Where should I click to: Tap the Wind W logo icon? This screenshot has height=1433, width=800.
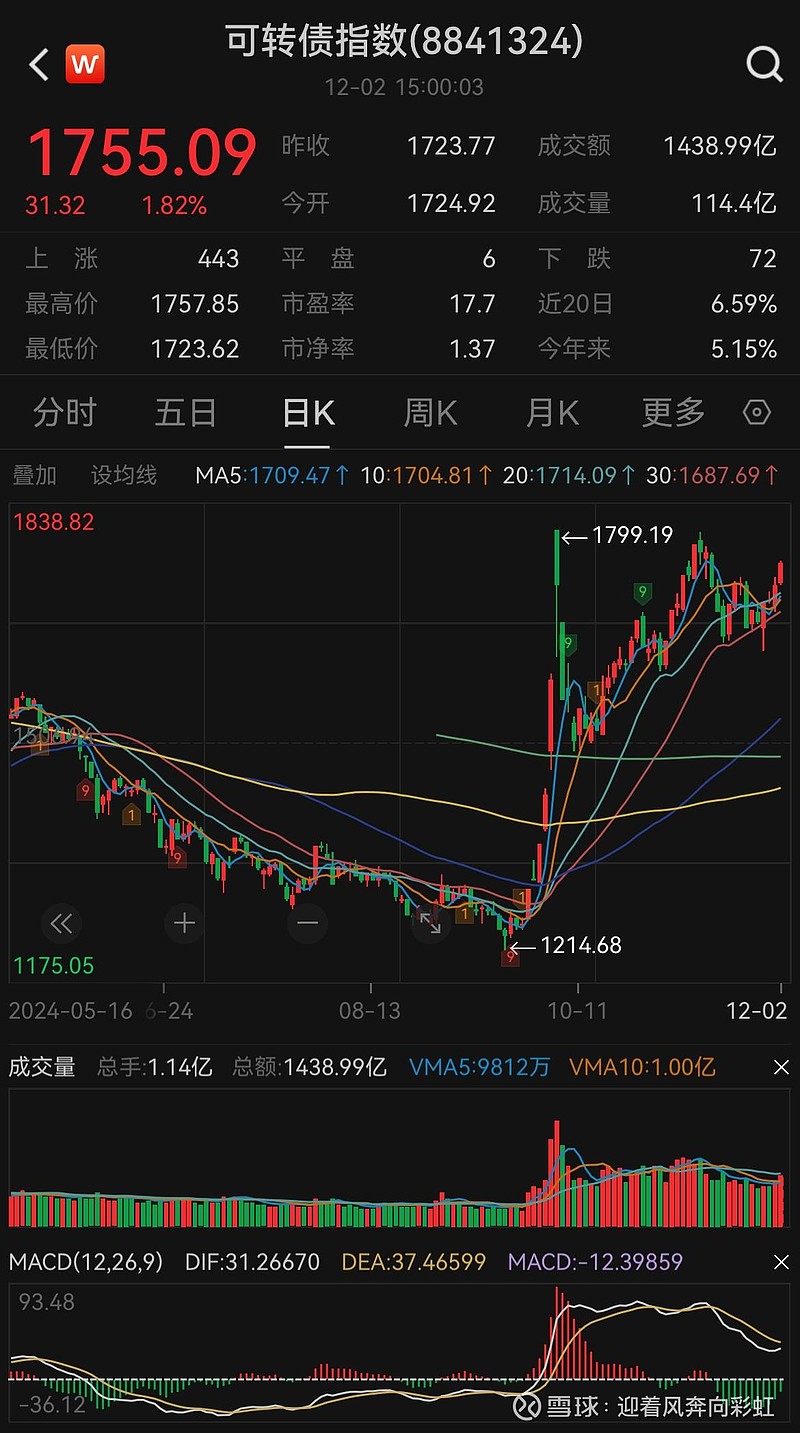pyautogui.click(x=85, y=64)
